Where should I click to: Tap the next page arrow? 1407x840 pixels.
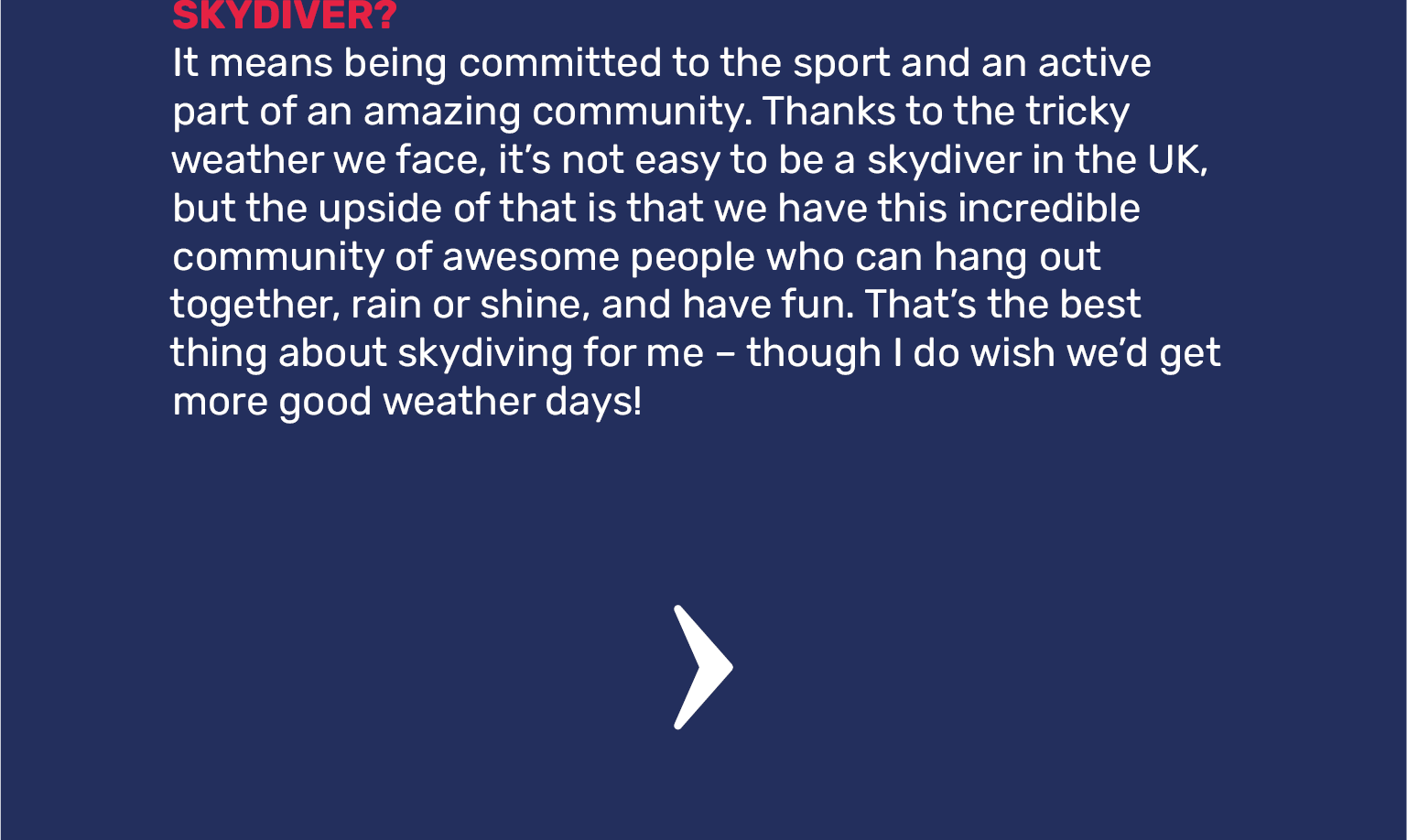tap(701, 667)
